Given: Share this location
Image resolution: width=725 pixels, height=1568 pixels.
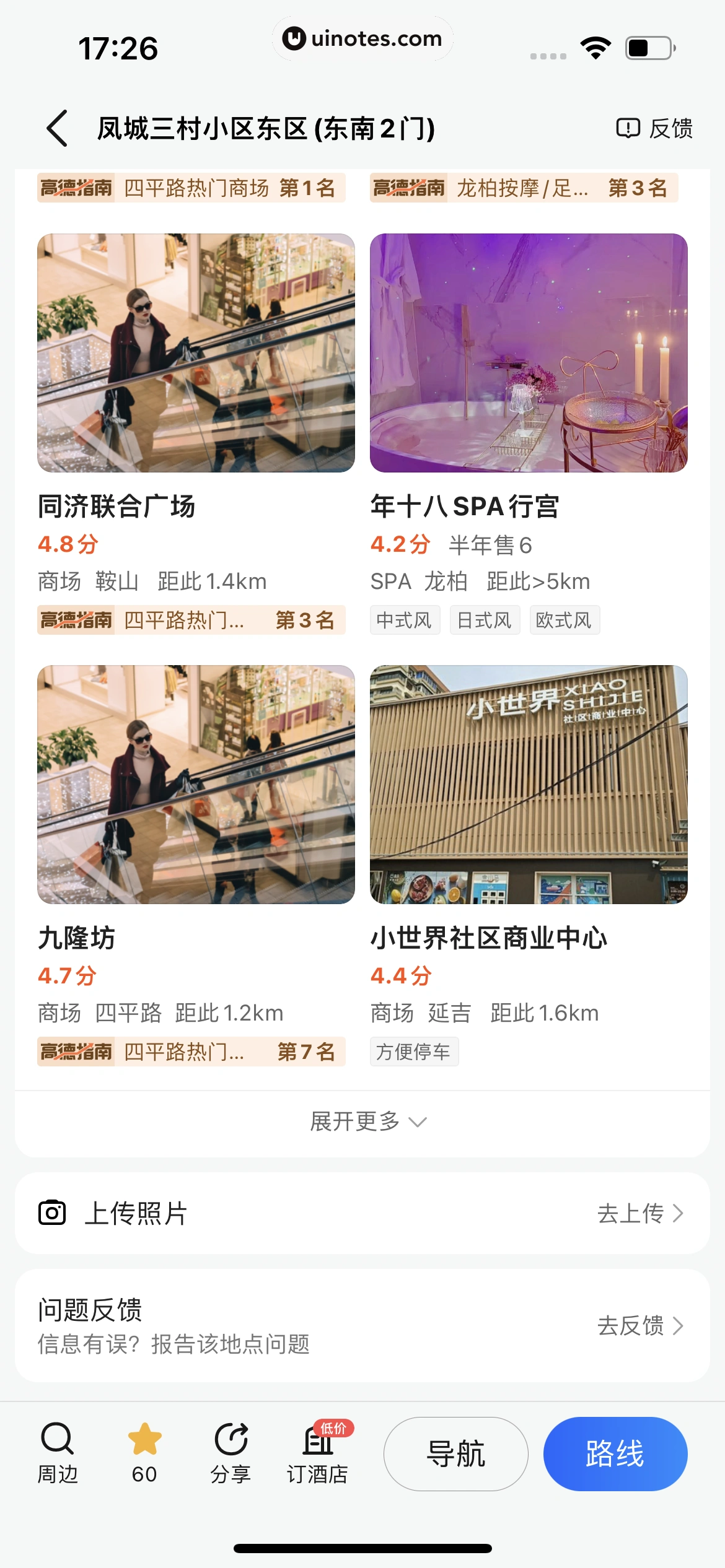Looking at the screenshot, I should click(x=231, y=1453).
